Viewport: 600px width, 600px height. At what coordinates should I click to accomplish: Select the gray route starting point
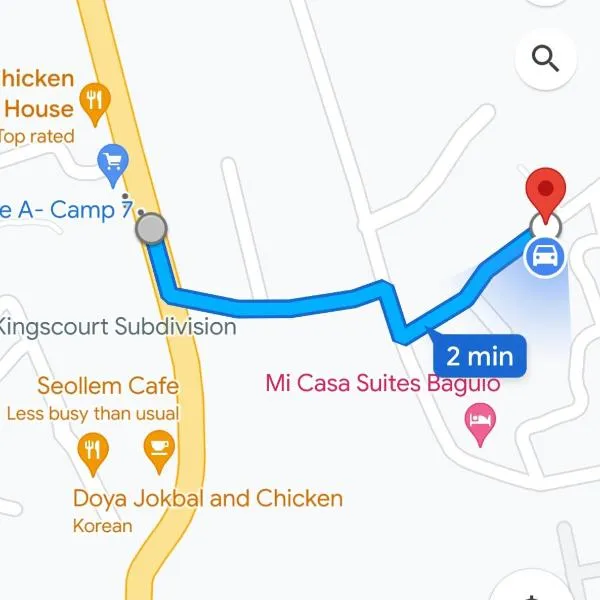(151, 229)
